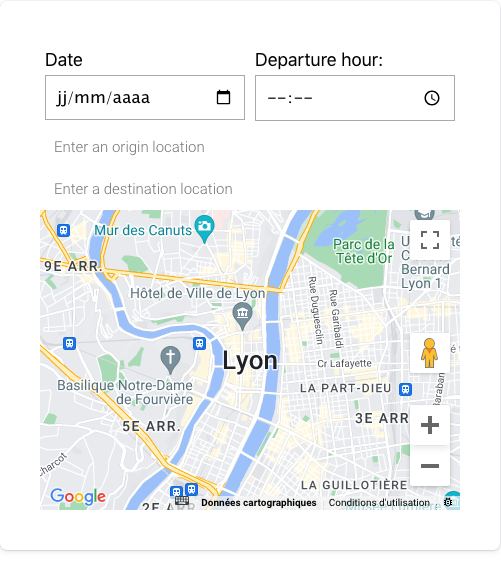
Task: Open the Date picker field
Action: (x=145, y=97)
